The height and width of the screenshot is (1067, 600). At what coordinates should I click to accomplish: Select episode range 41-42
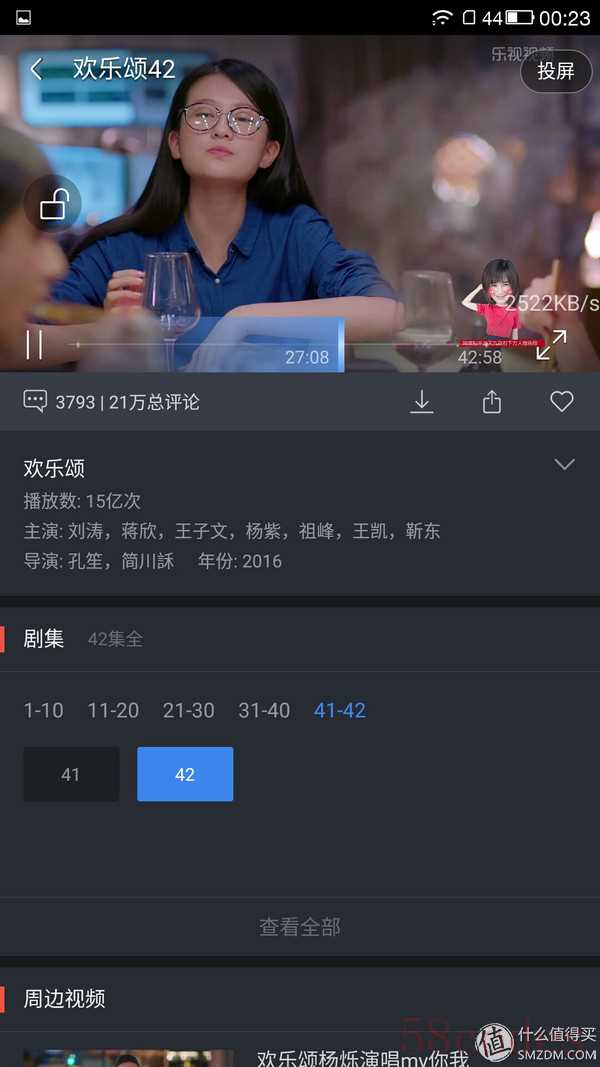click(340, 710)
